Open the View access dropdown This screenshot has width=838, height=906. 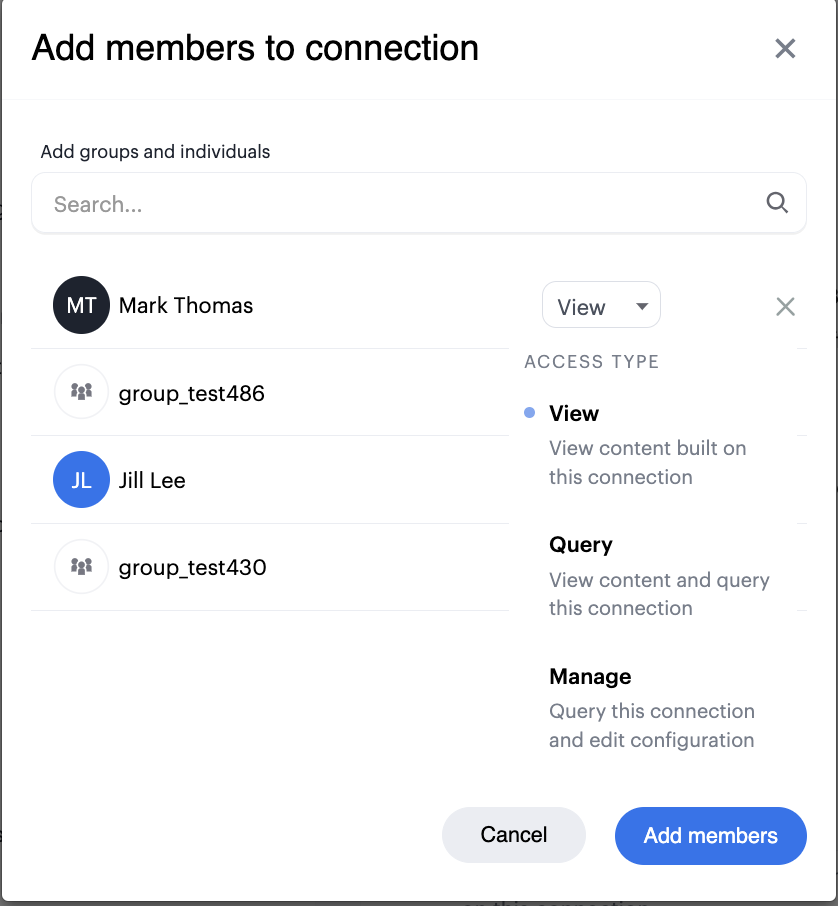tap(600, 305)
